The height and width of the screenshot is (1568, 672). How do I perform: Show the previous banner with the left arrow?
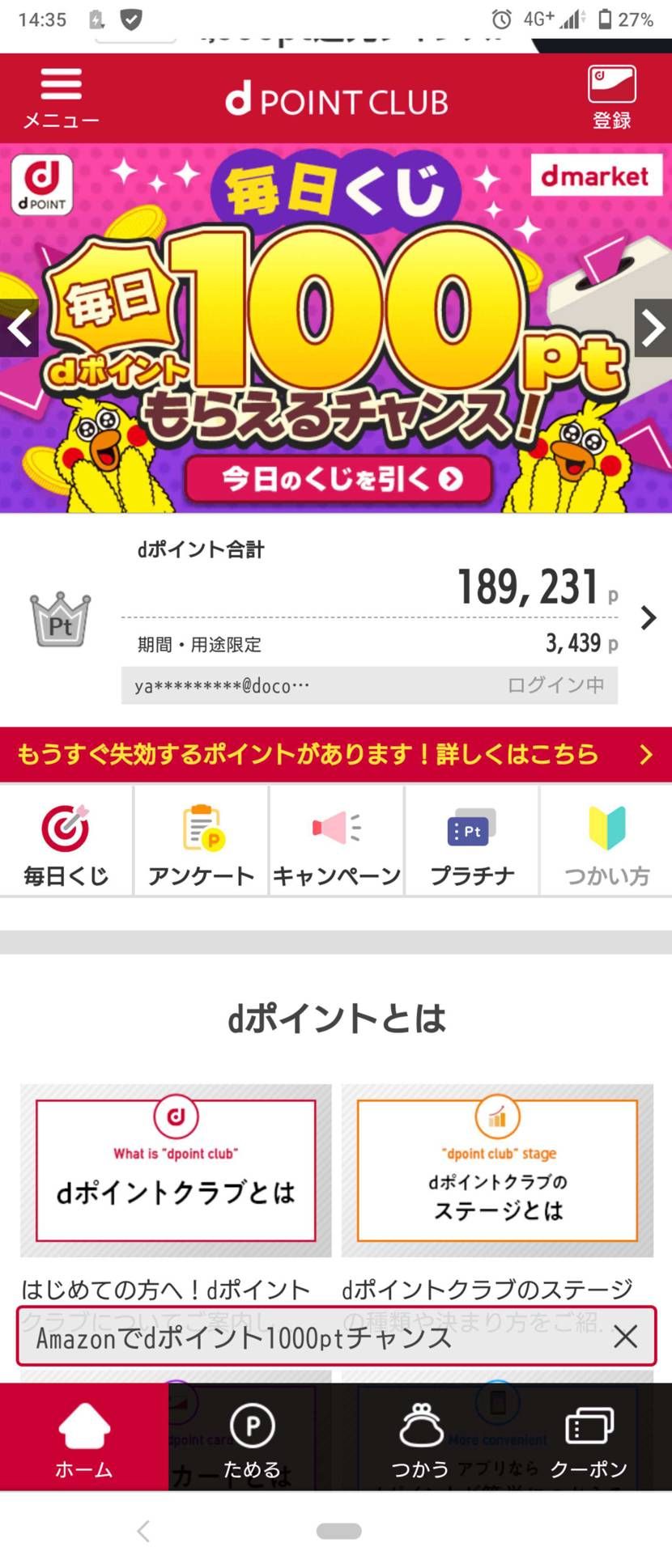pos(19,328)
